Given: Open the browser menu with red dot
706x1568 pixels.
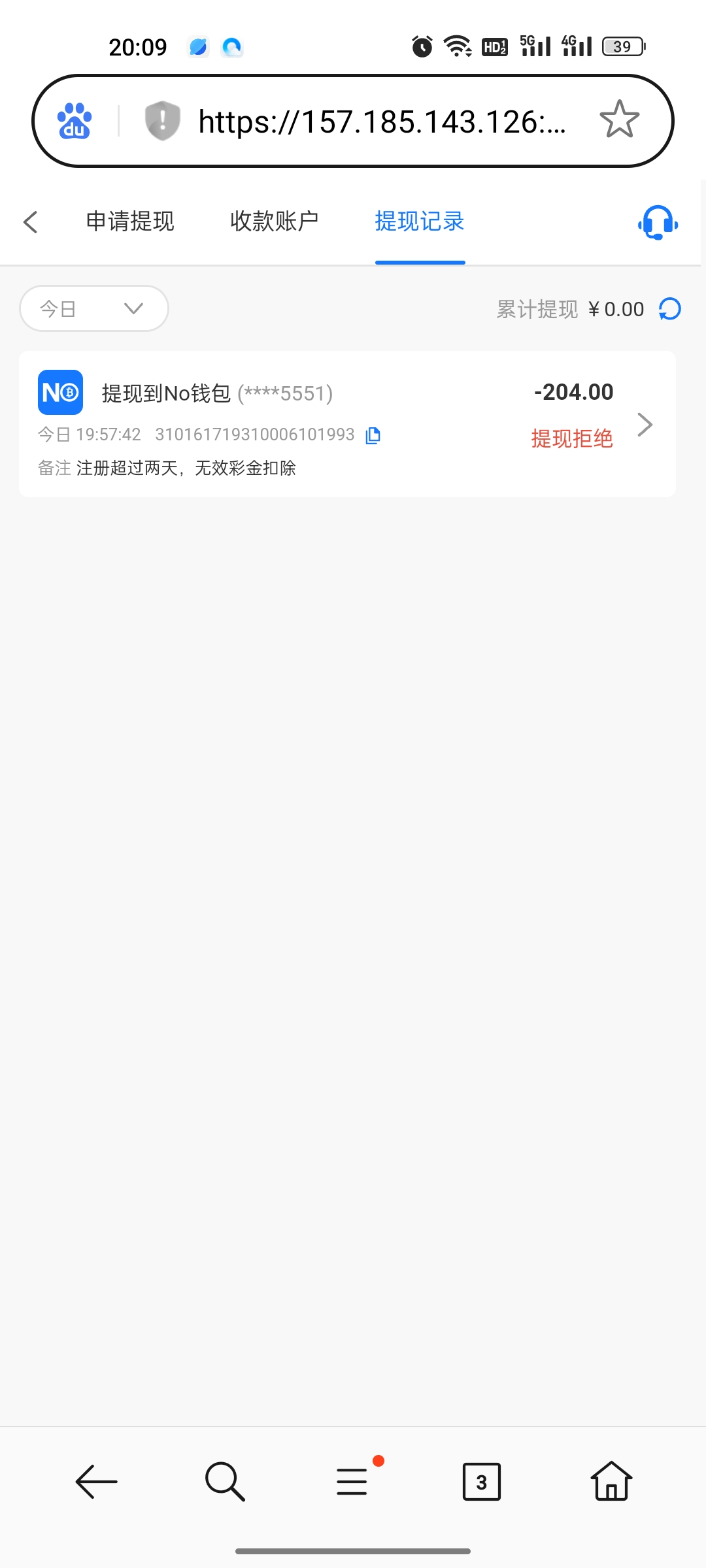Looking at the screenshot, I should (352, 1482).
